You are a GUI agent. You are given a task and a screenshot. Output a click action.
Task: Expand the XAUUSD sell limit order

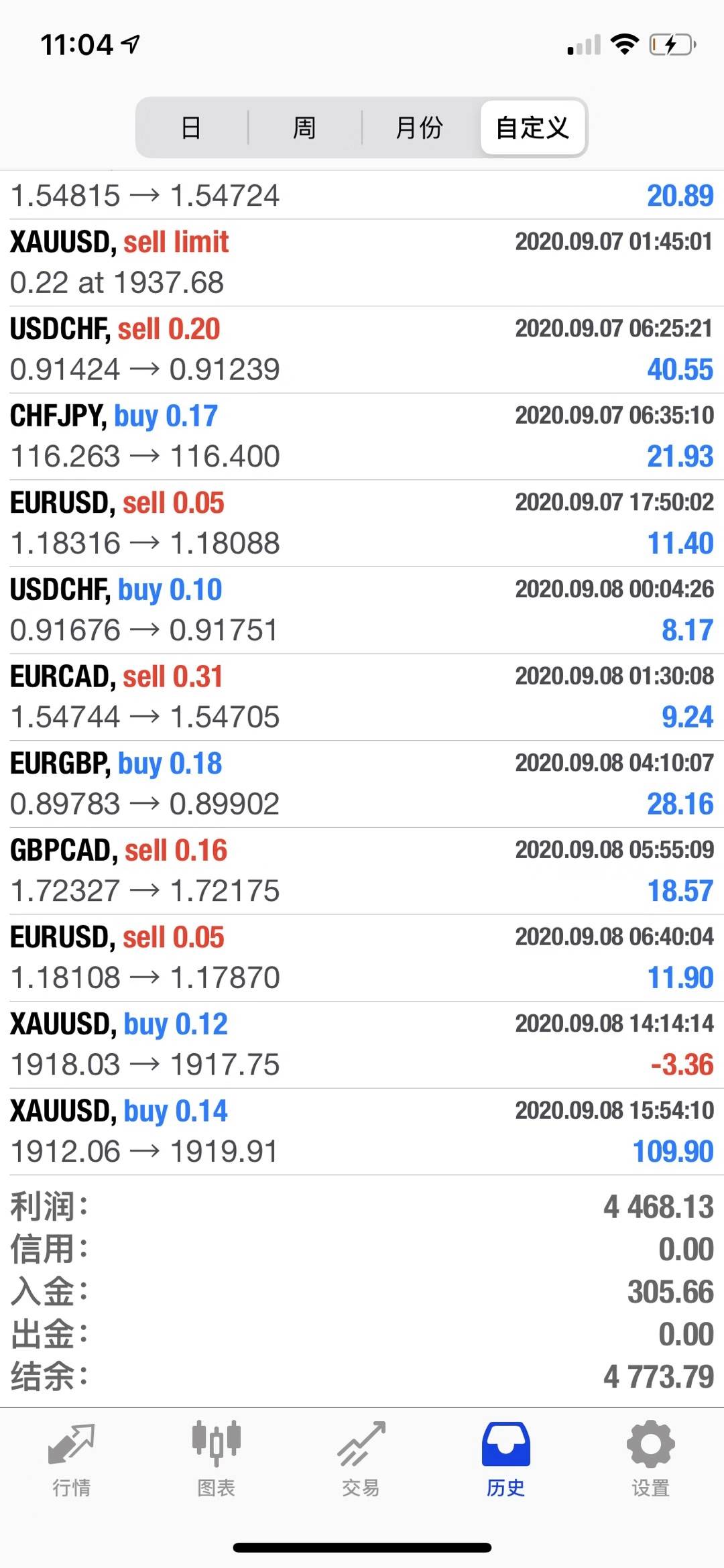[x=362, y=263]
